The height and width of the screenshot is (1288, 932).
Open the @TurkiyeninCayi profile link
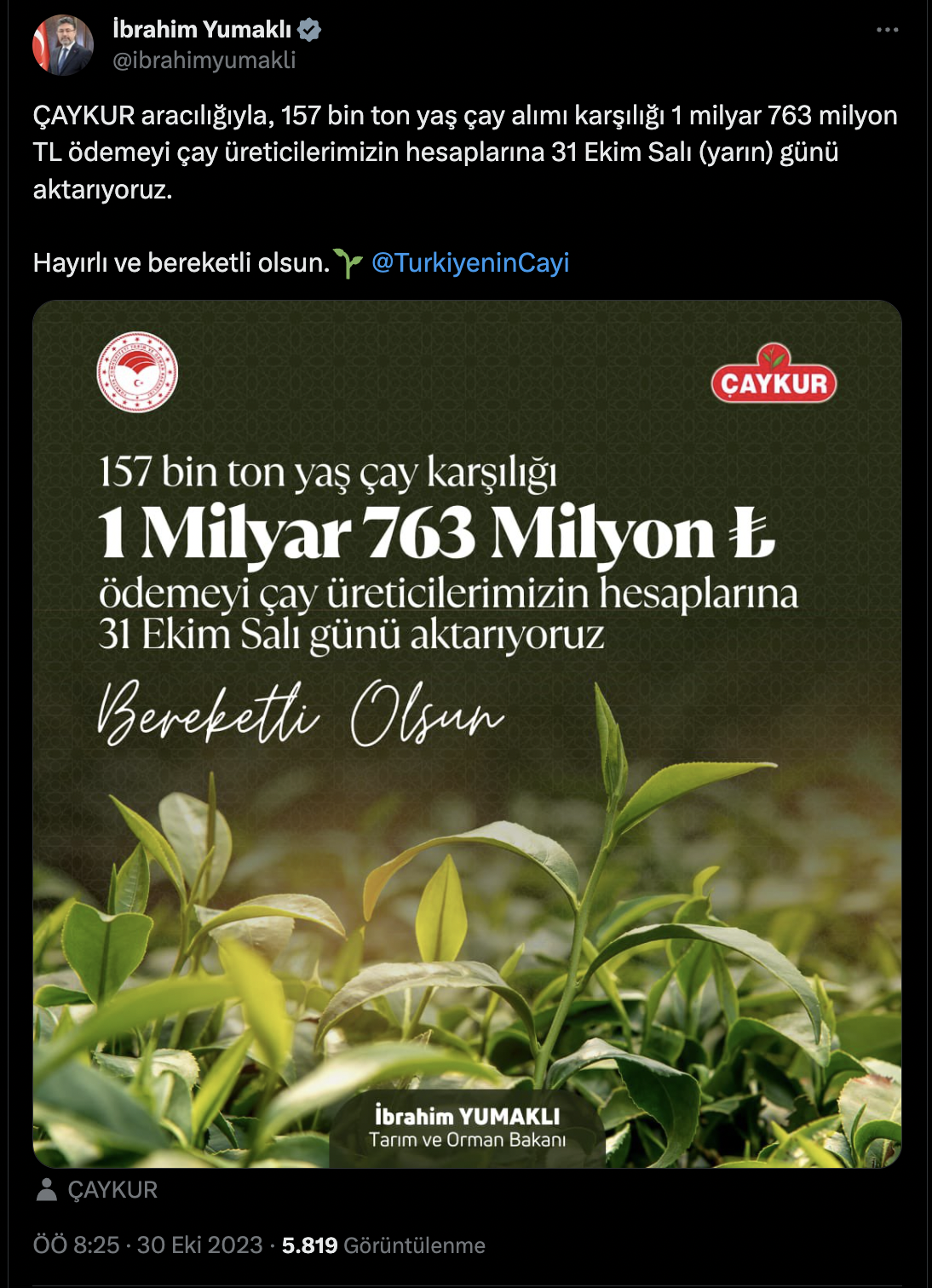pyautogui.click(x=470, y=264)
